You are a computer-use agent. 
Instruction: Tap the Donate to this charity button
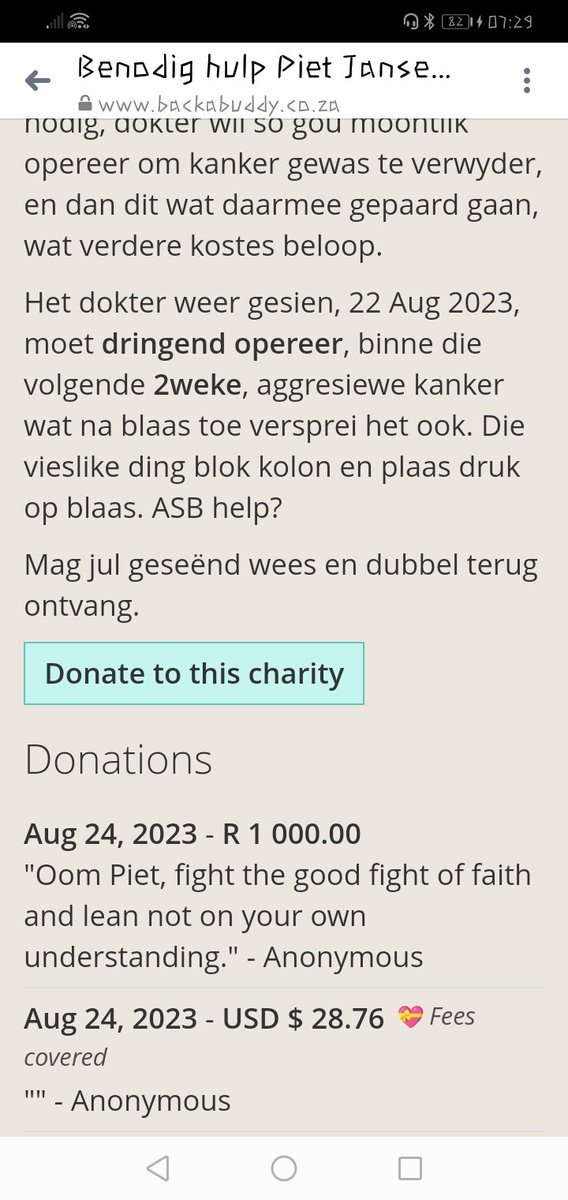point(194,674)
